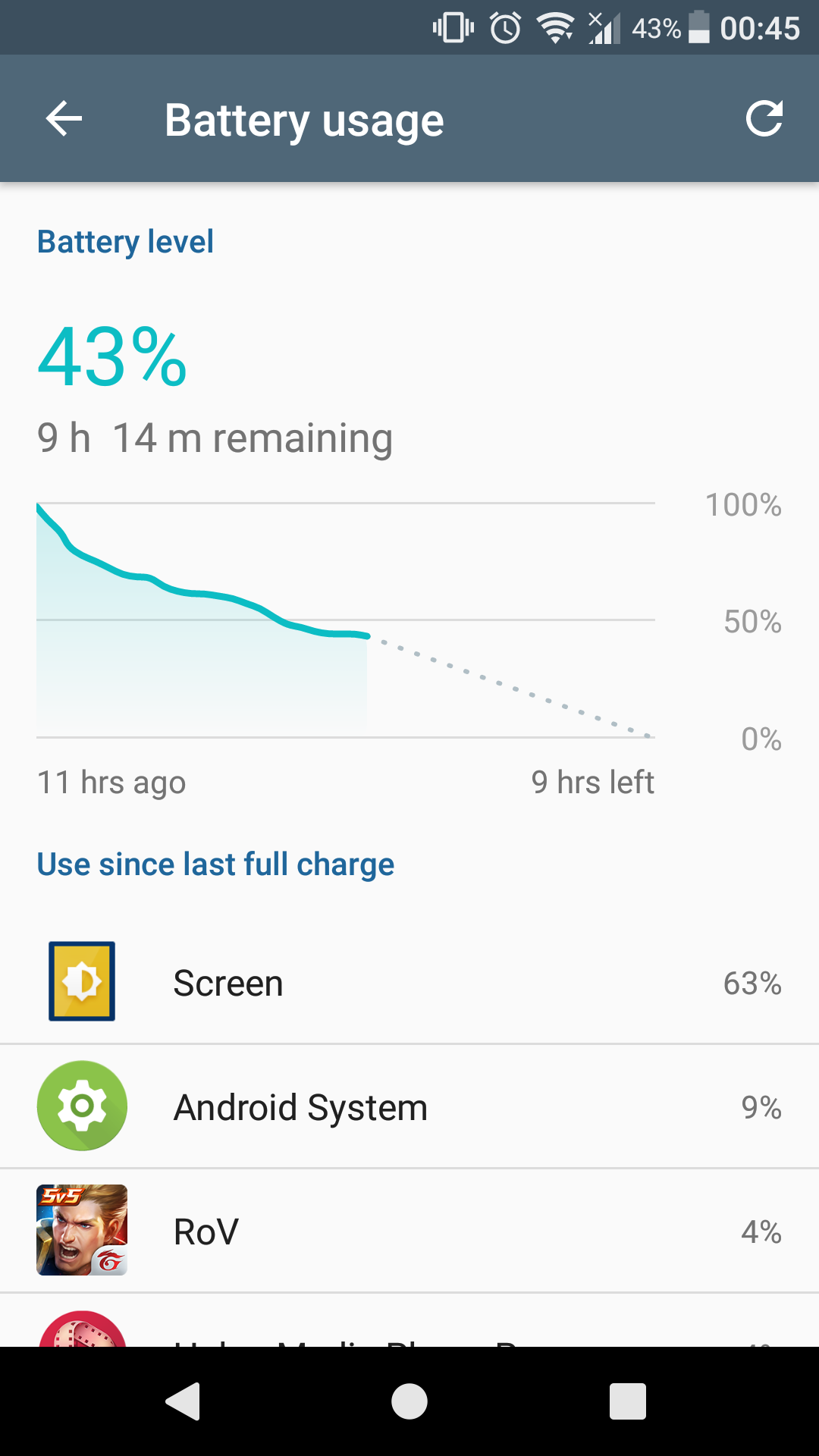Go back from Battery usage
This screenshot has width=819, height=1456.
coord(64,119)
